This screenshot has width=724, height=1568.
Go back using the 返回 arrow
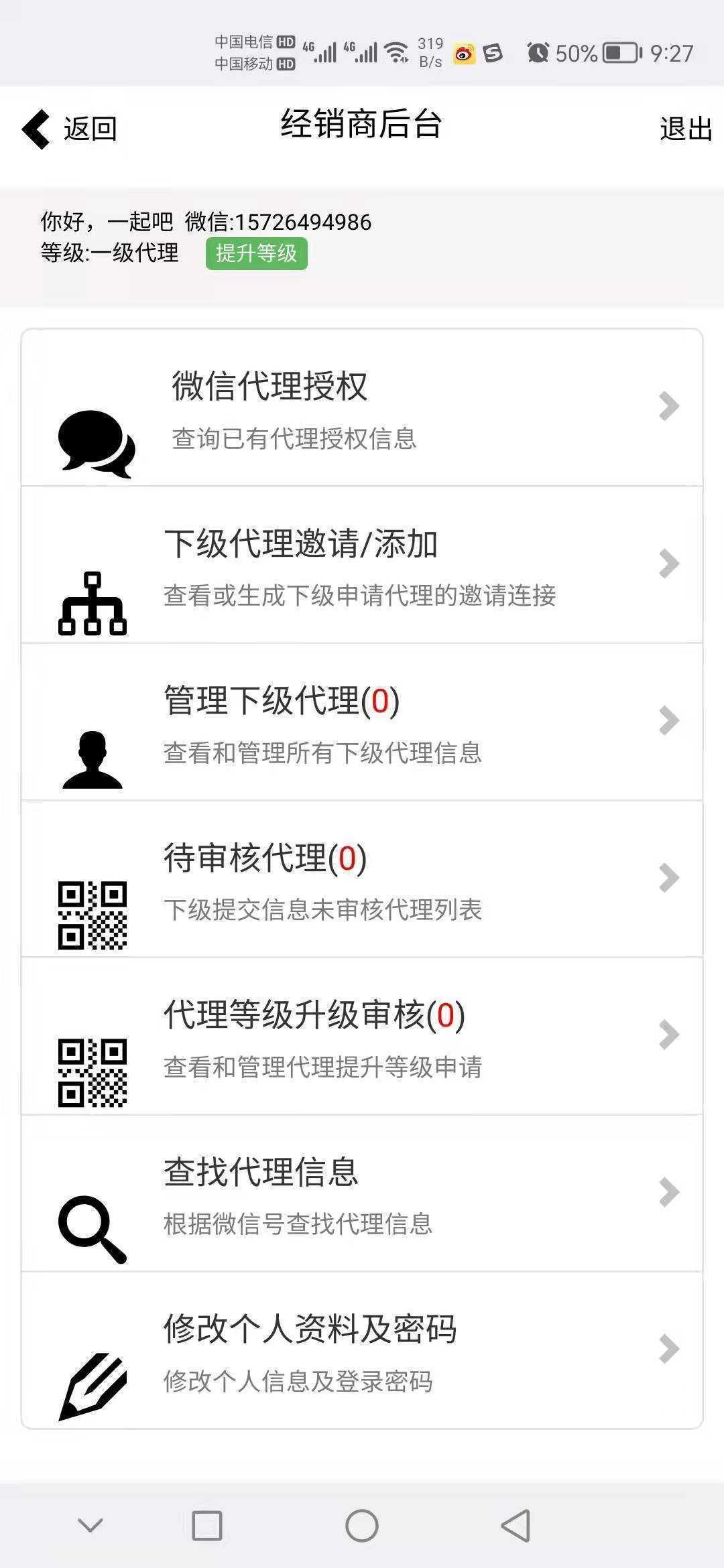click(70, 129)
